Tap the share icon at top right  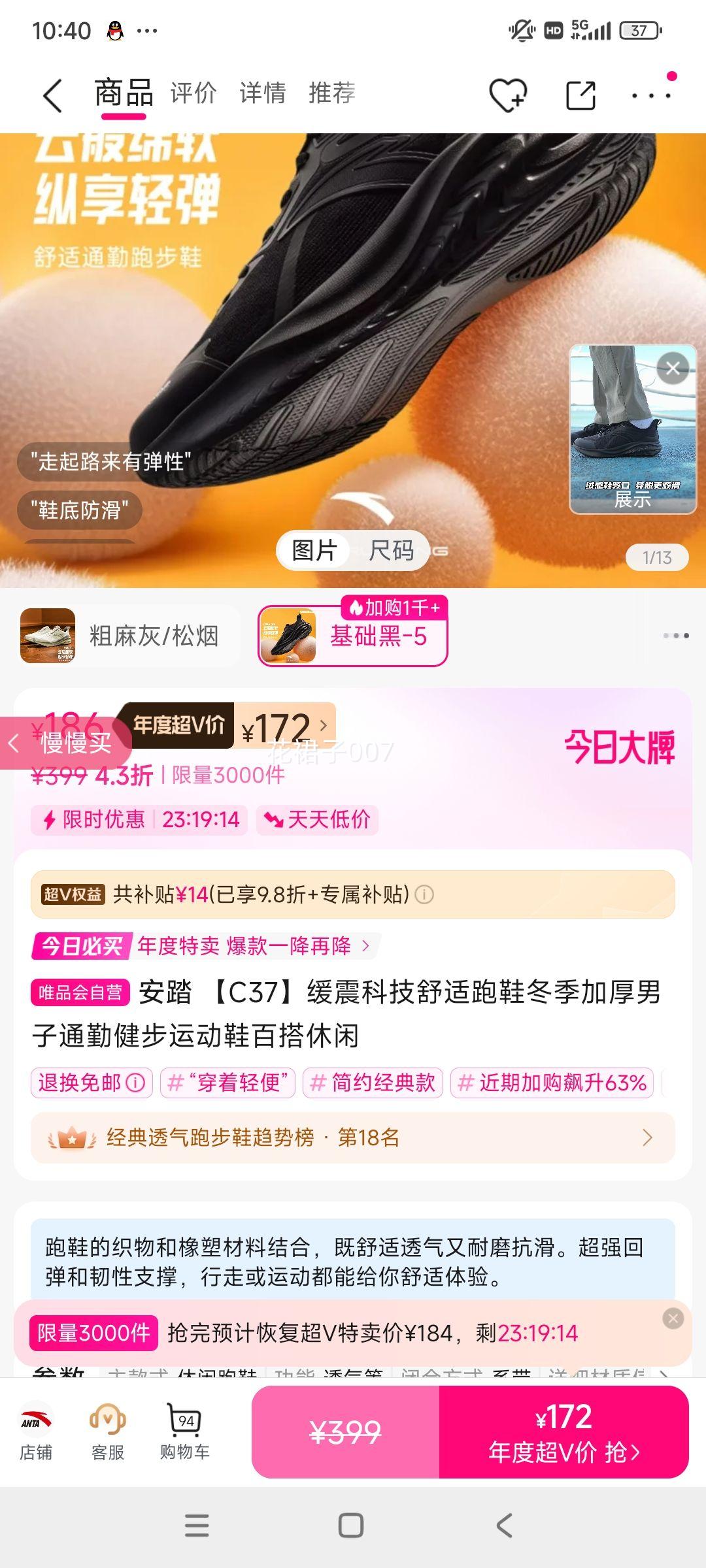[x=581, y=93]
